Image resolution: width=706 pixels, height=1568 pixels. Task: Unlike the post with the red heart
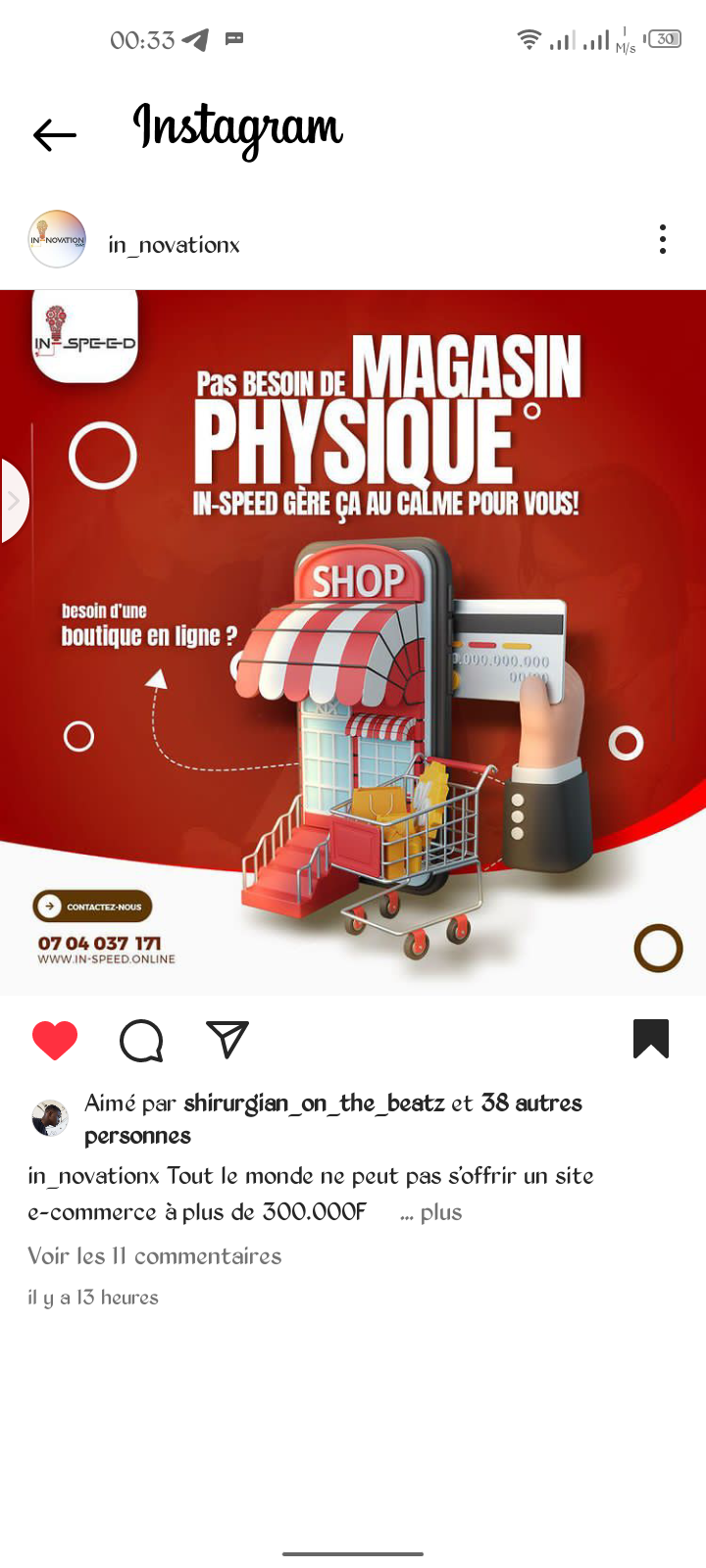[x=55, y=1040]
